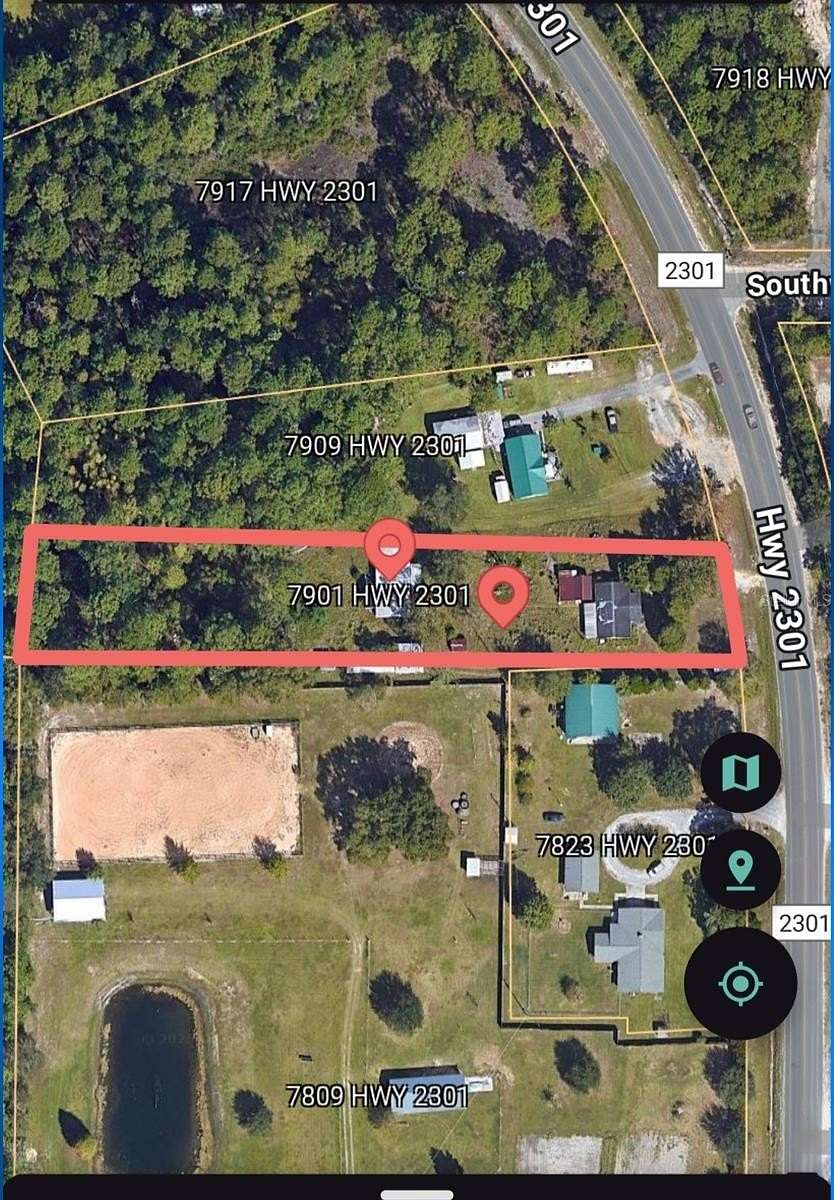Open the 7901 HWY 2301 parcel details
Viewport: 834px width, 1200px height.
click(x=381, y=596)
